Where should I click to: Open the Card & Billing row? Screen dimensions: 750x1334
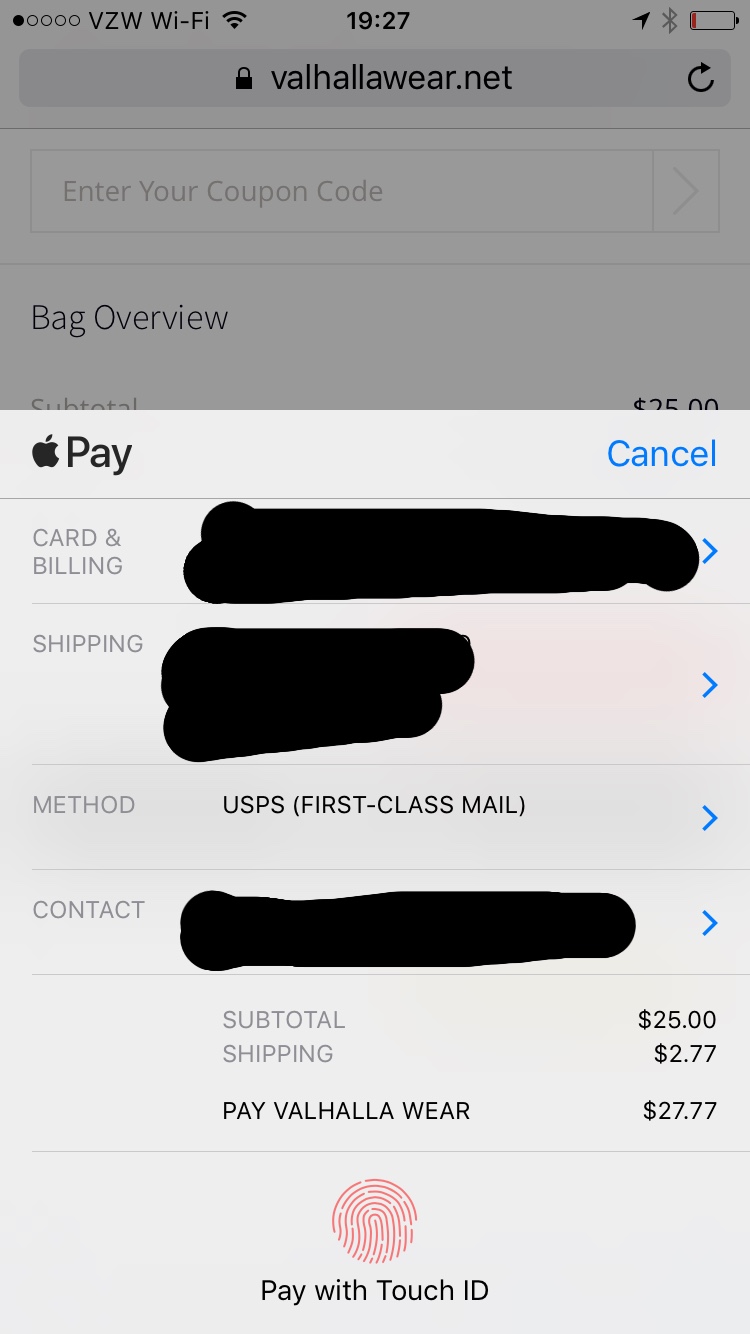pos(375,551)
